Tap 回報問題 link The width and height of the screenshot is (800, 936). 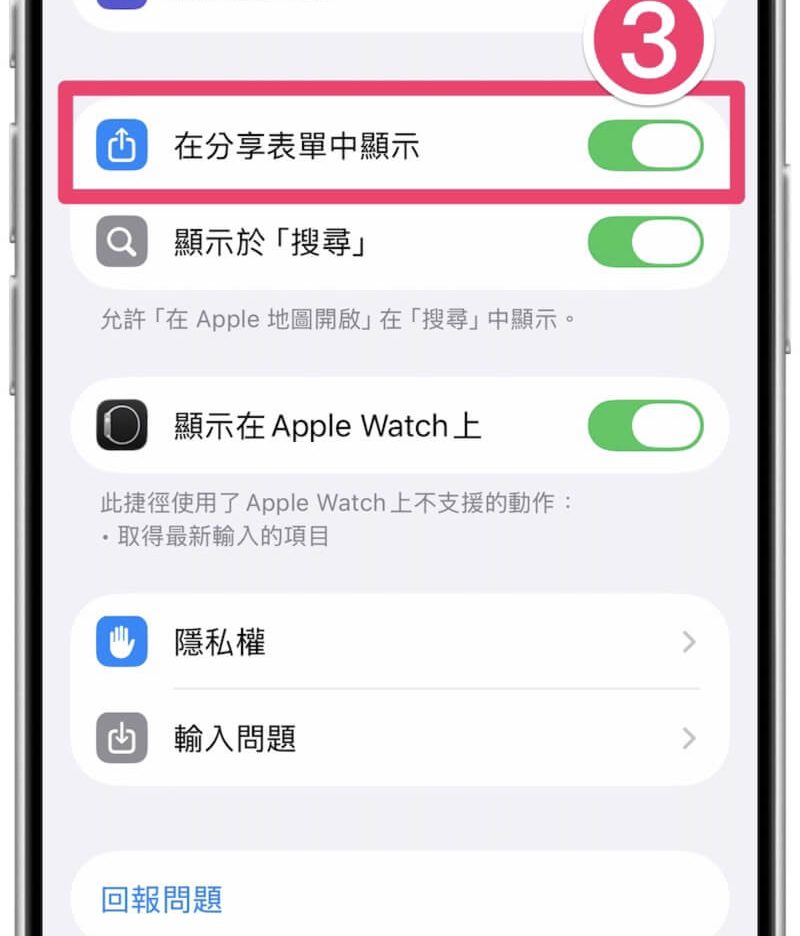pyautogui.click(x=162, y=899)
